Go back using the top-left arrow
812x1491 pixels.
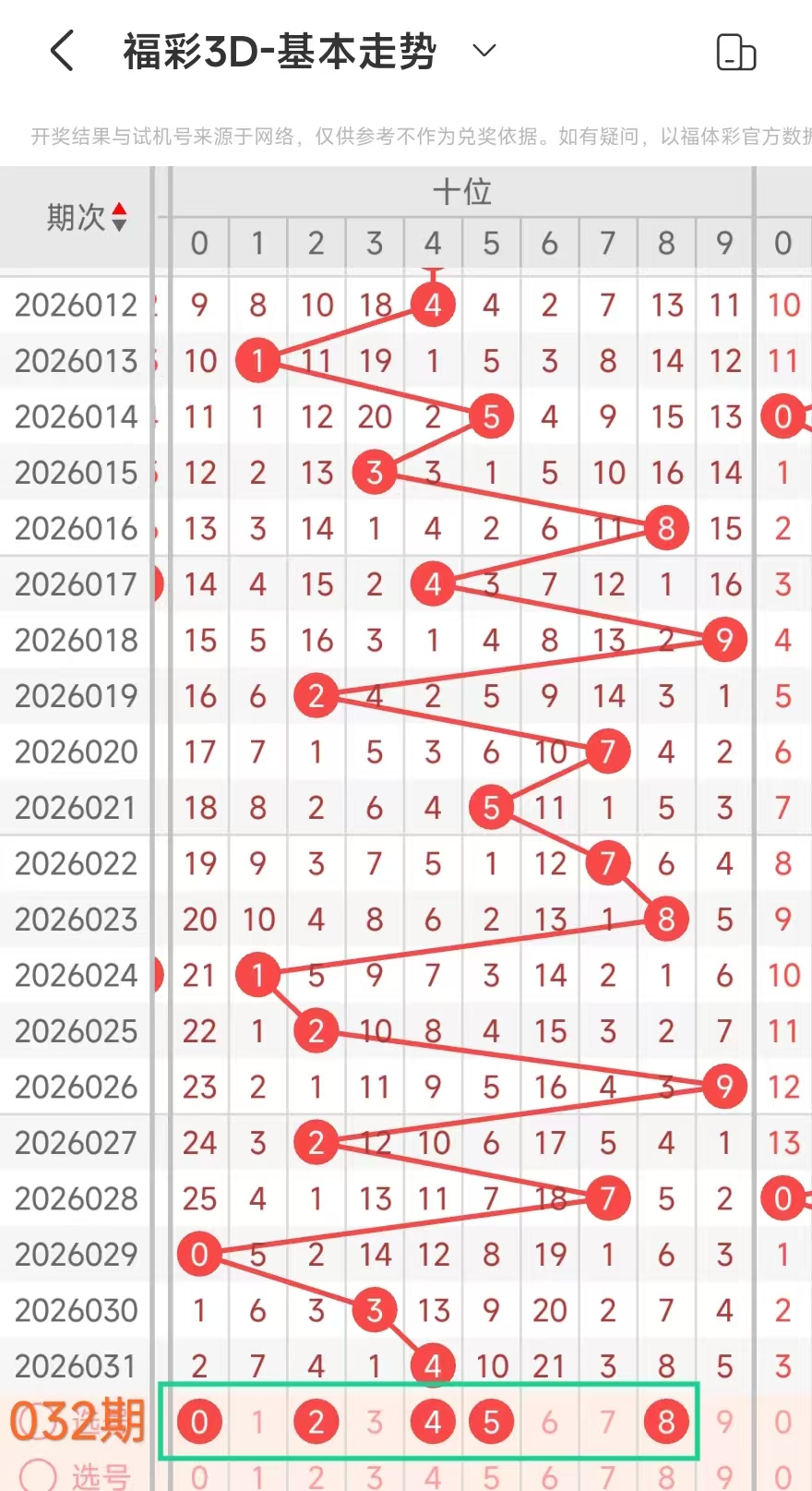pyautogui.click(x=62, y=51)
